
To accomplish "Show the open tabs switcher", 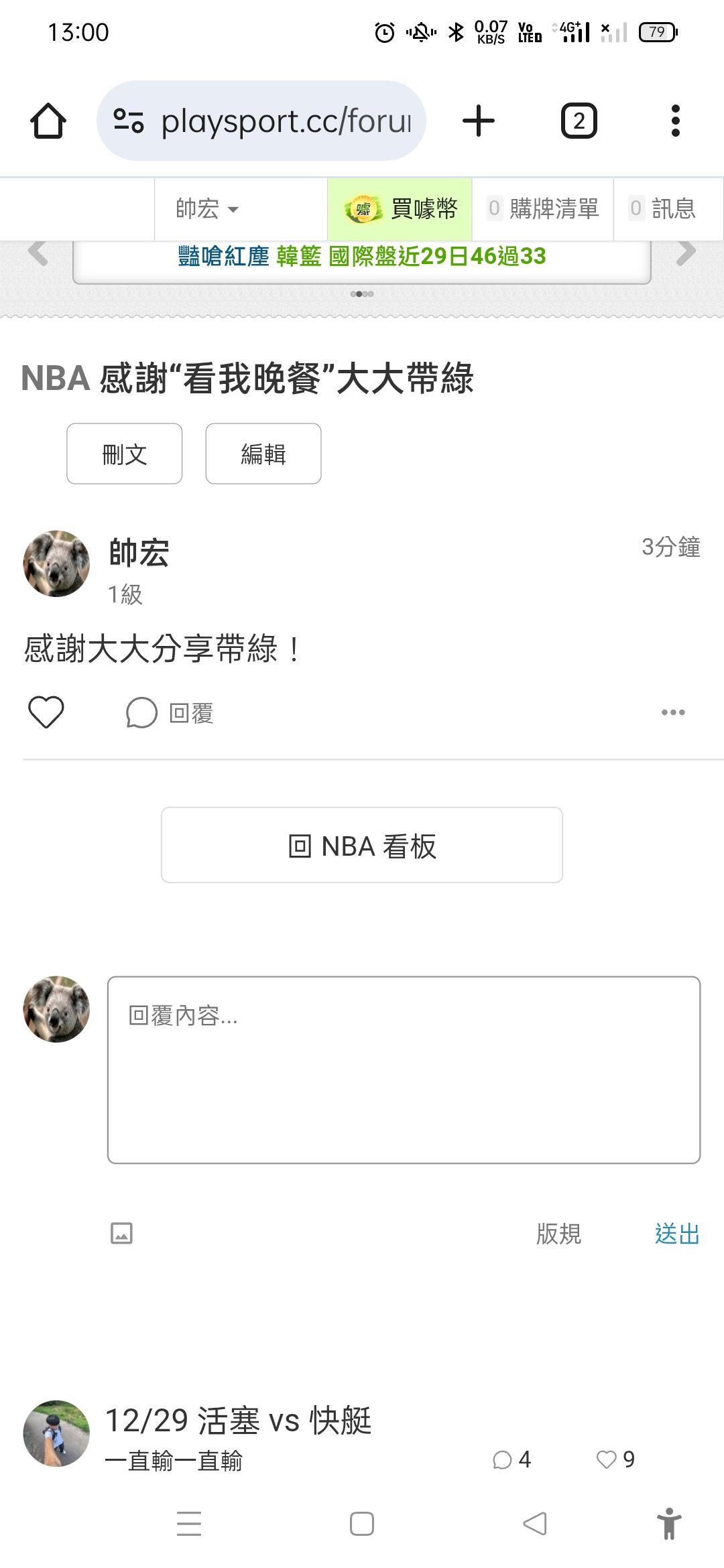I will coord(579,121).
